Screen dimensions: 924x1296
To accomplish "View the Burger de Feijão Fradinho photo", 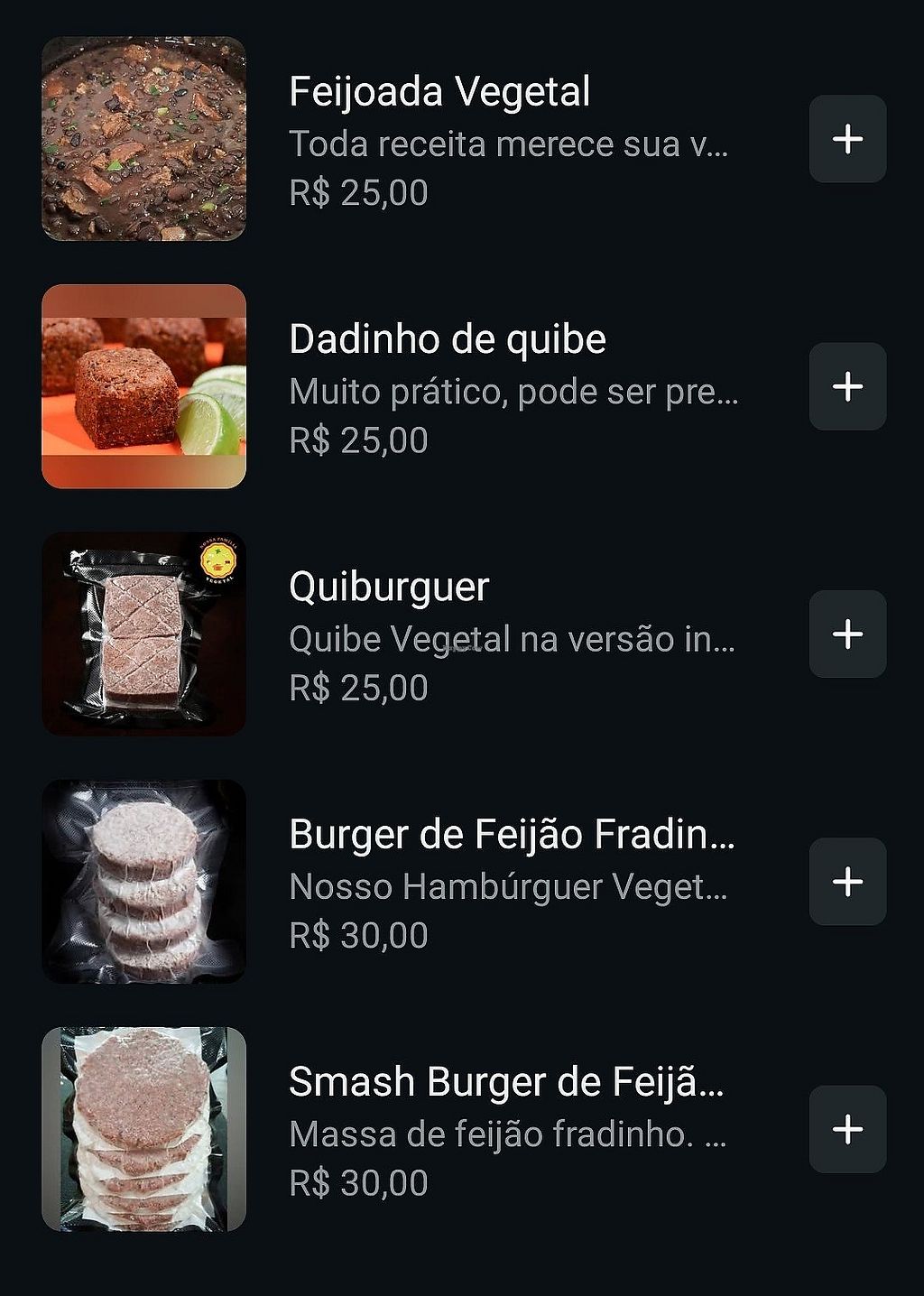I will tap(143, 882).
